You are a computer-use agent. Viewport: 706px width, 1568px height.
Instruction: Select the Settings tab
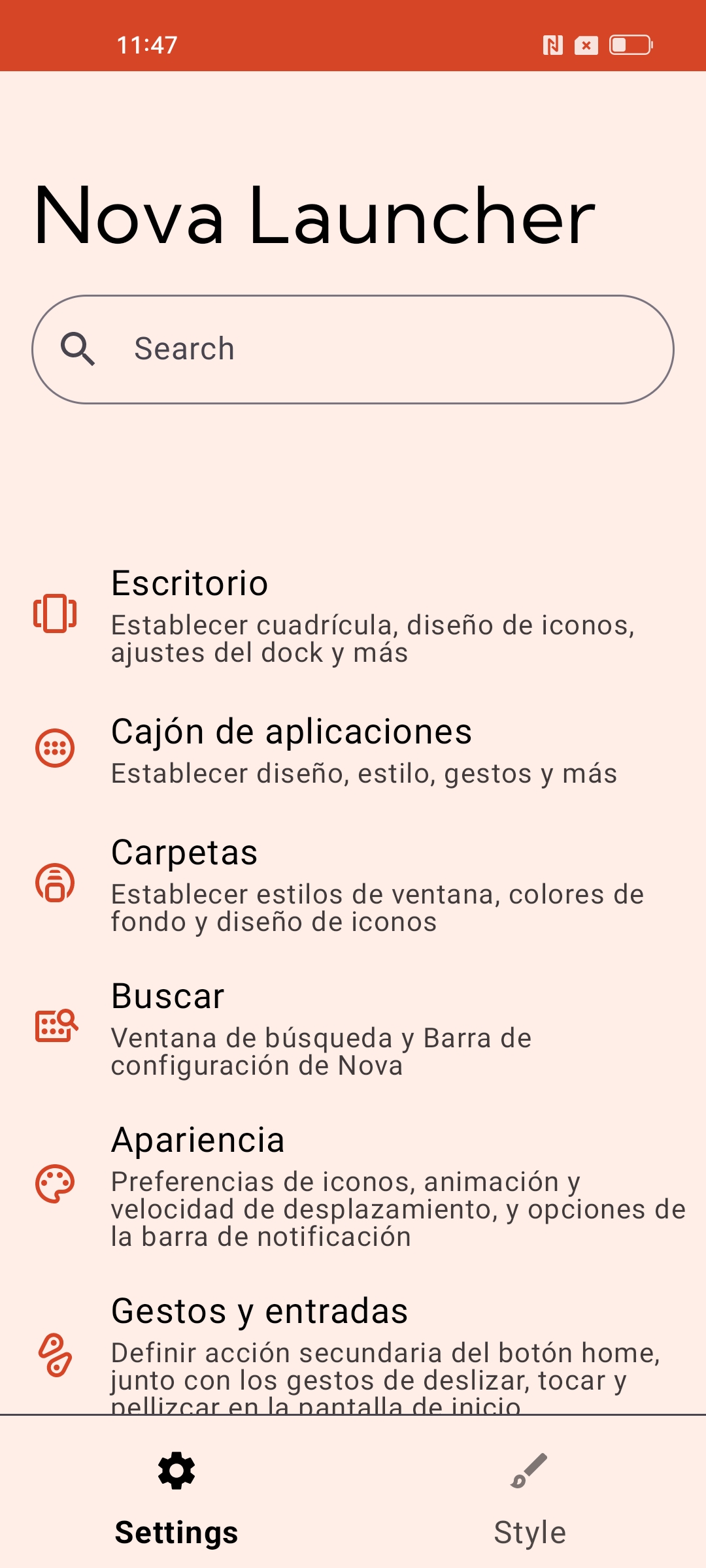click(176, 1499)
